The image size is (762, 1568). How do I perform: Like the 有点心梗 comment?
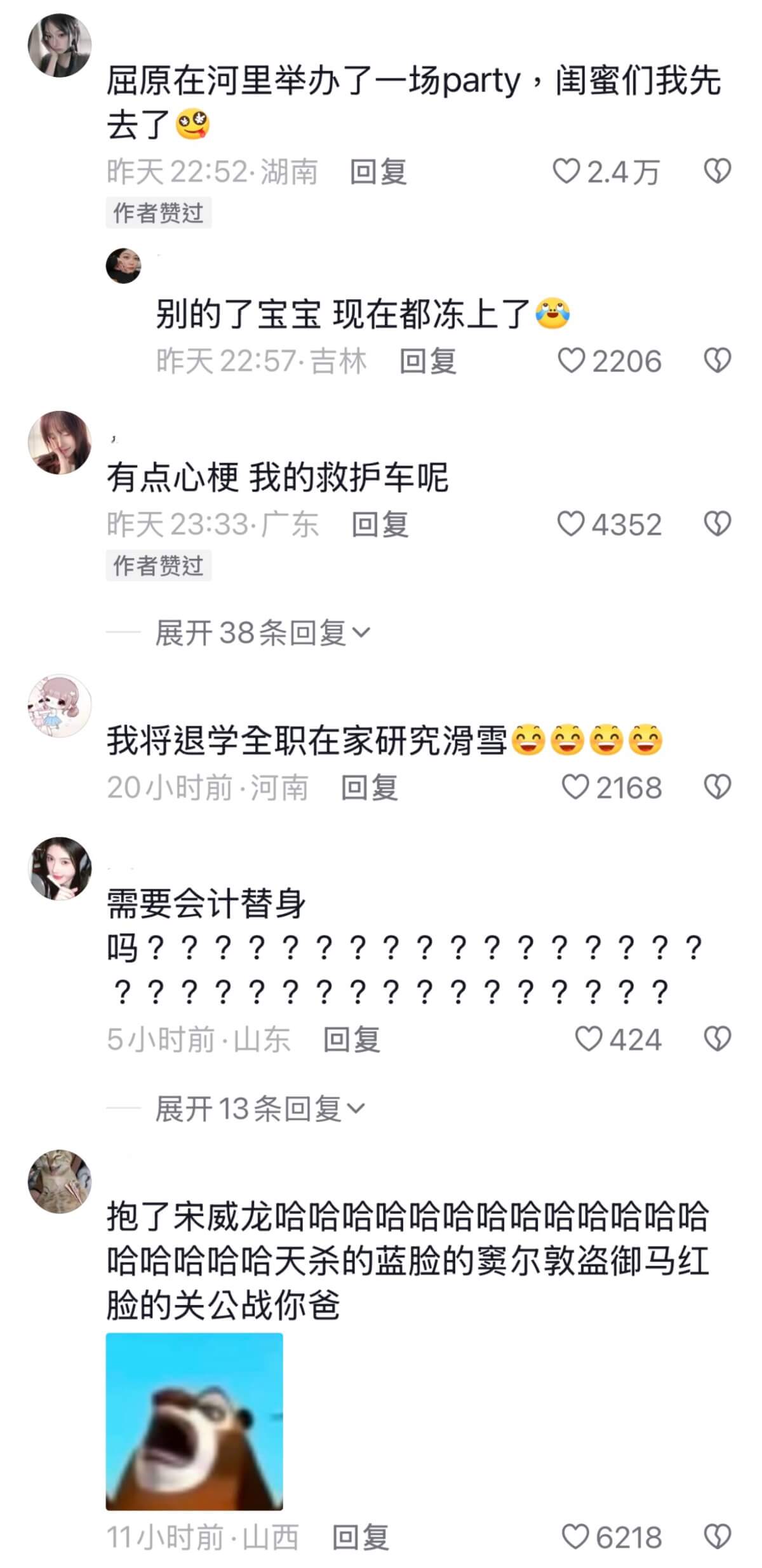[x=570, y=524]
